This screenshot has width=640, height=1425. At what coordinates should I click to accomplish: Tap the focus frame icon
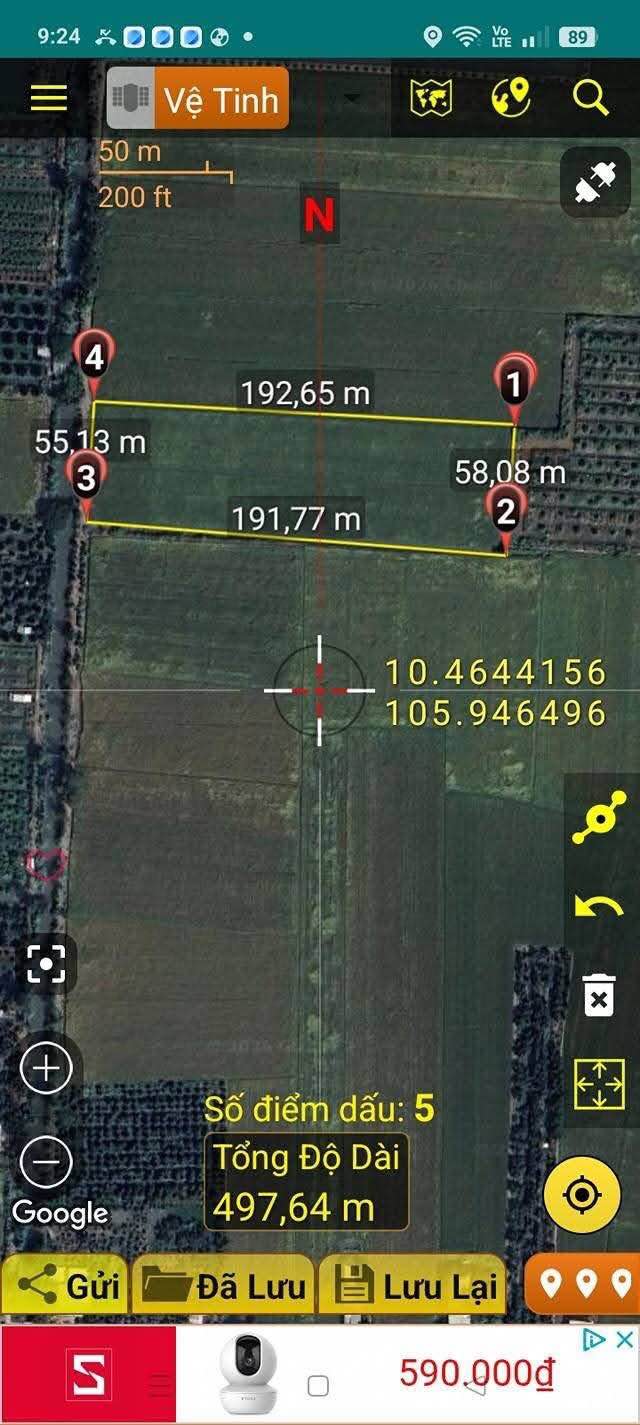(x=47, y=963)
